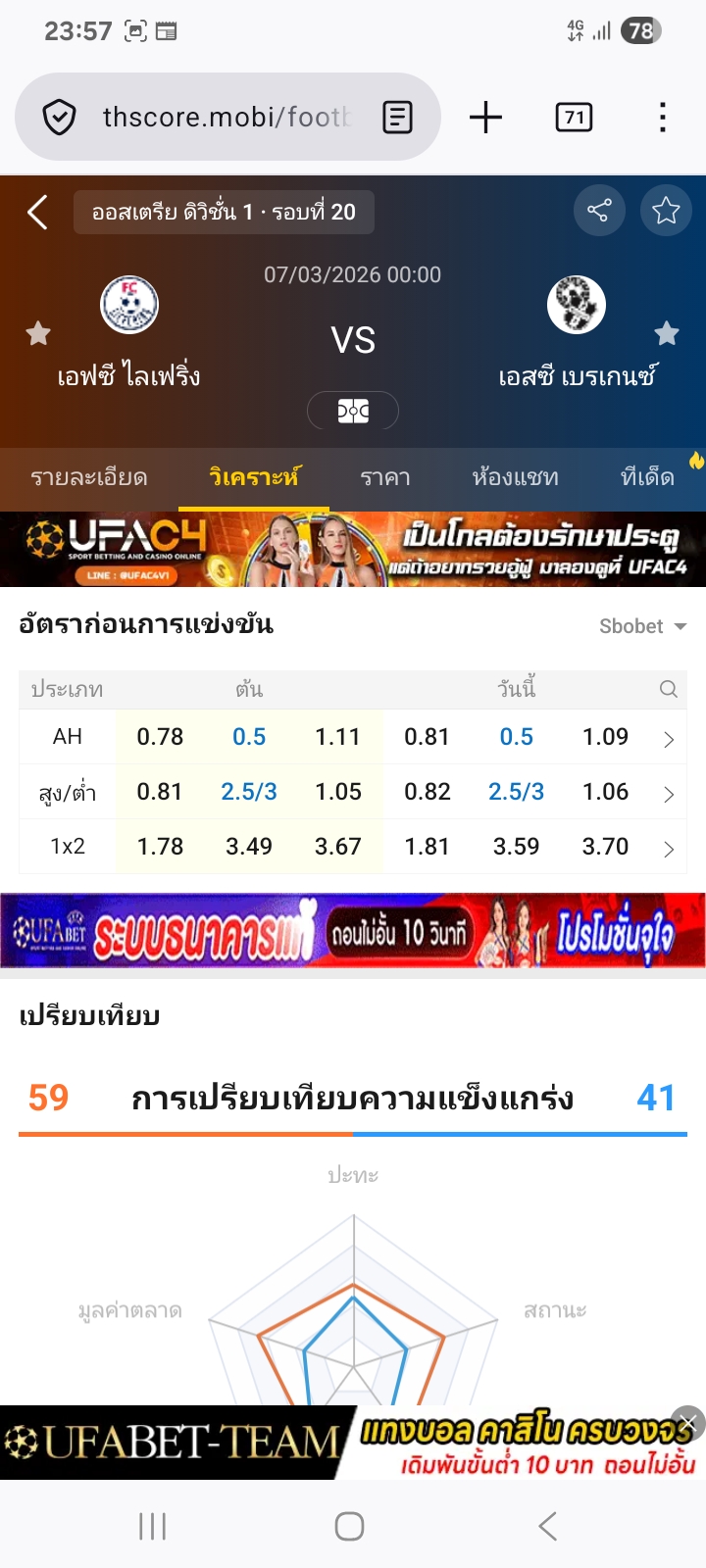Viewport: 706px width, 1568px height.
Task: Close the UFABET-TEAM bottom banner
Action: 688,1423
